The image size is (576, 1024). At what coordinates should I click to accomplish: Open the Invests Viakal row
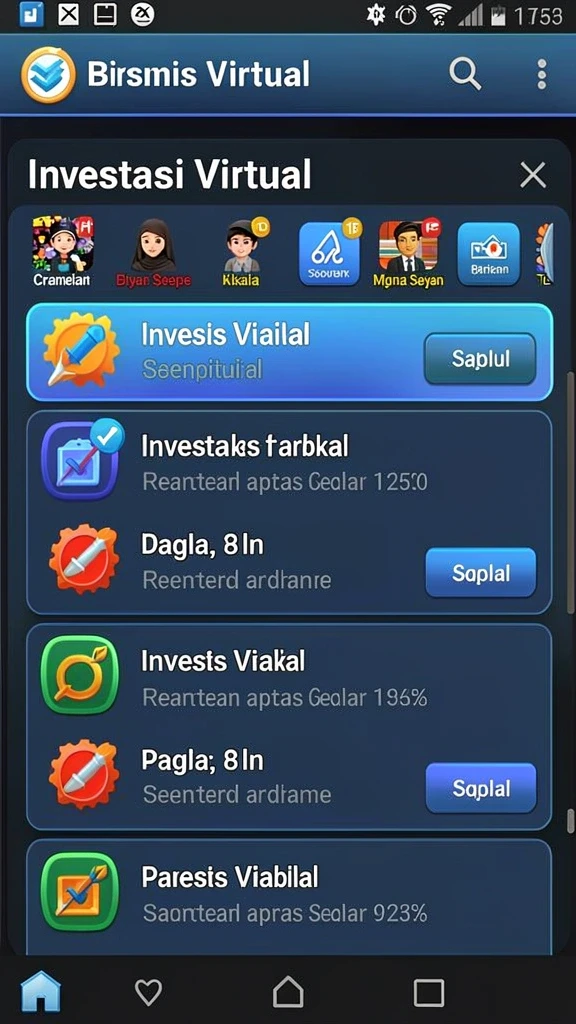(x=289, y=678)
